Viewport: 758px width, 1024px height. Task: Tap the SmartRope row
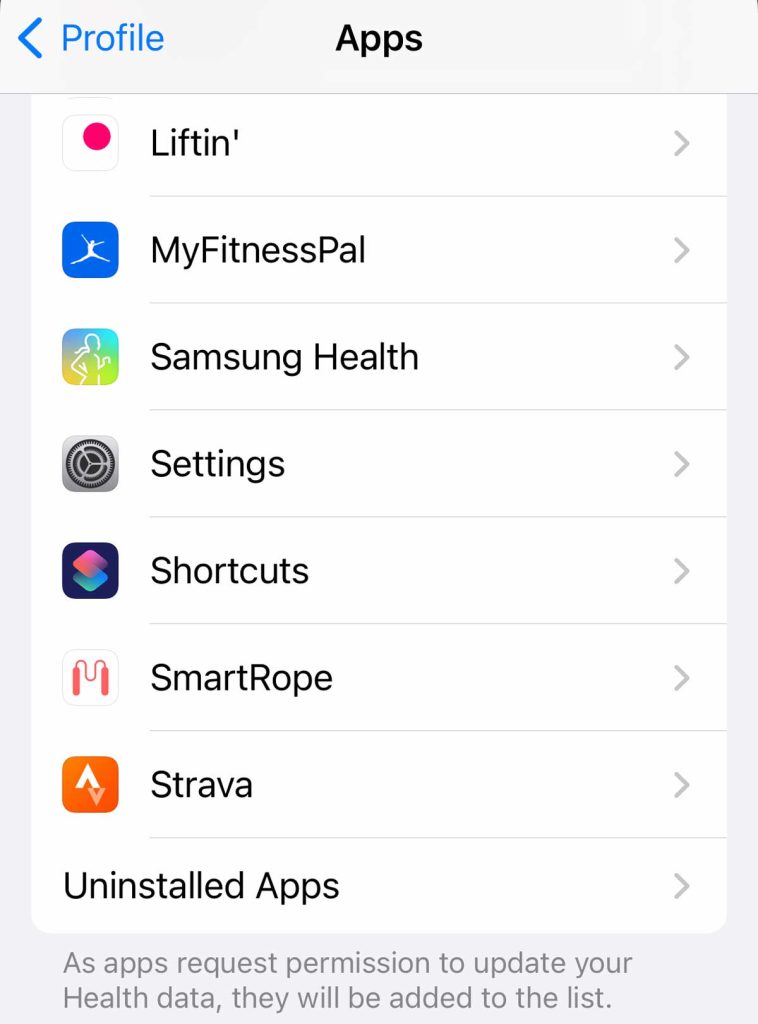pos(378,678)
